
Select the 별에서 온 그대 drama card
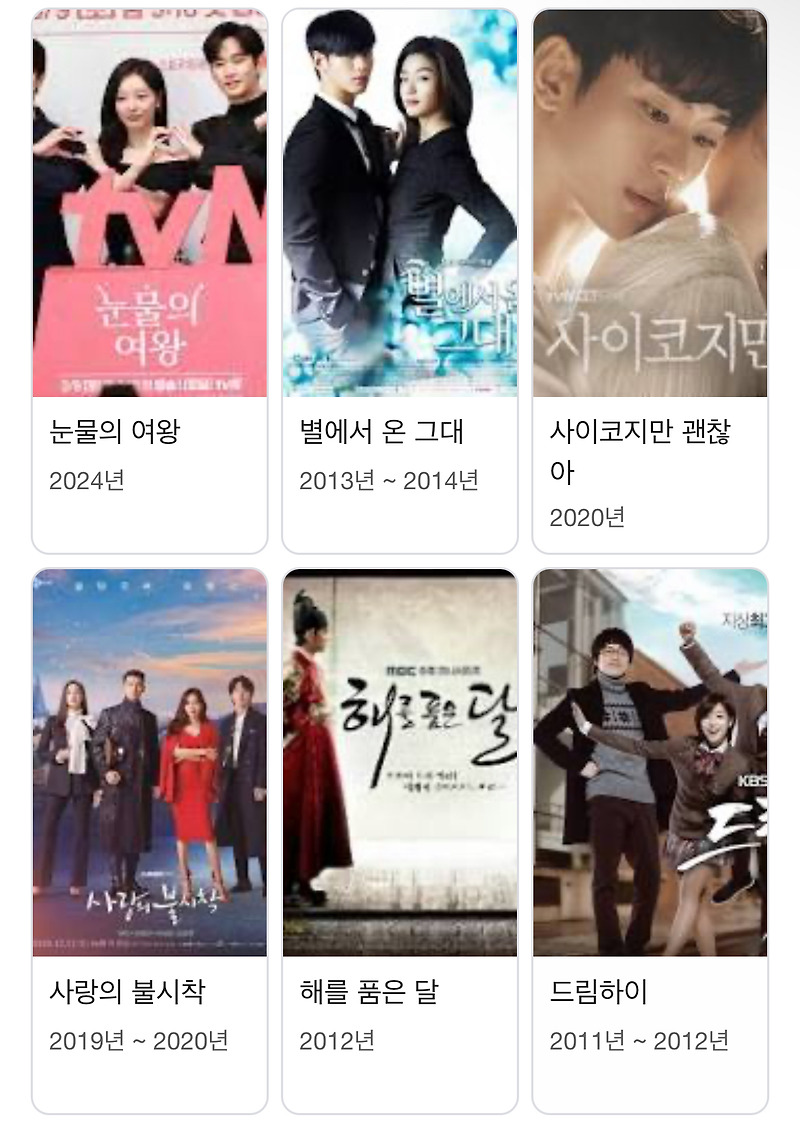[400, 280]
